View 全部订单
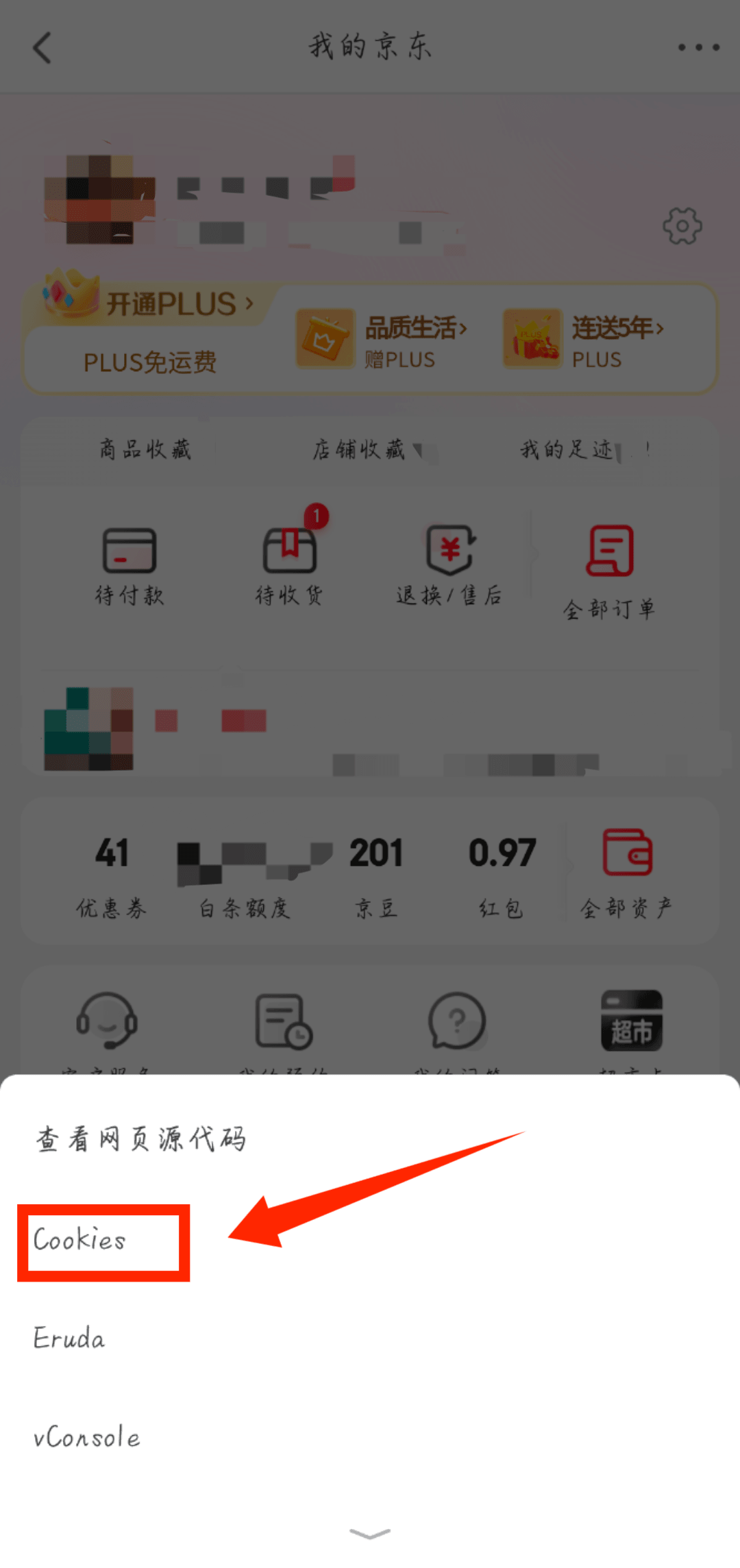 [609, 569]
